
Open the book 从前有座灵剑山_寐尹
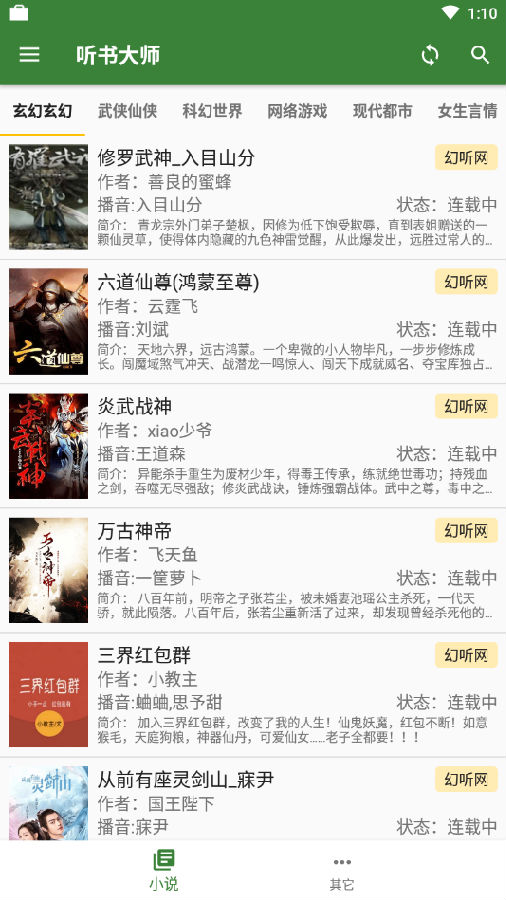point(253,800)
